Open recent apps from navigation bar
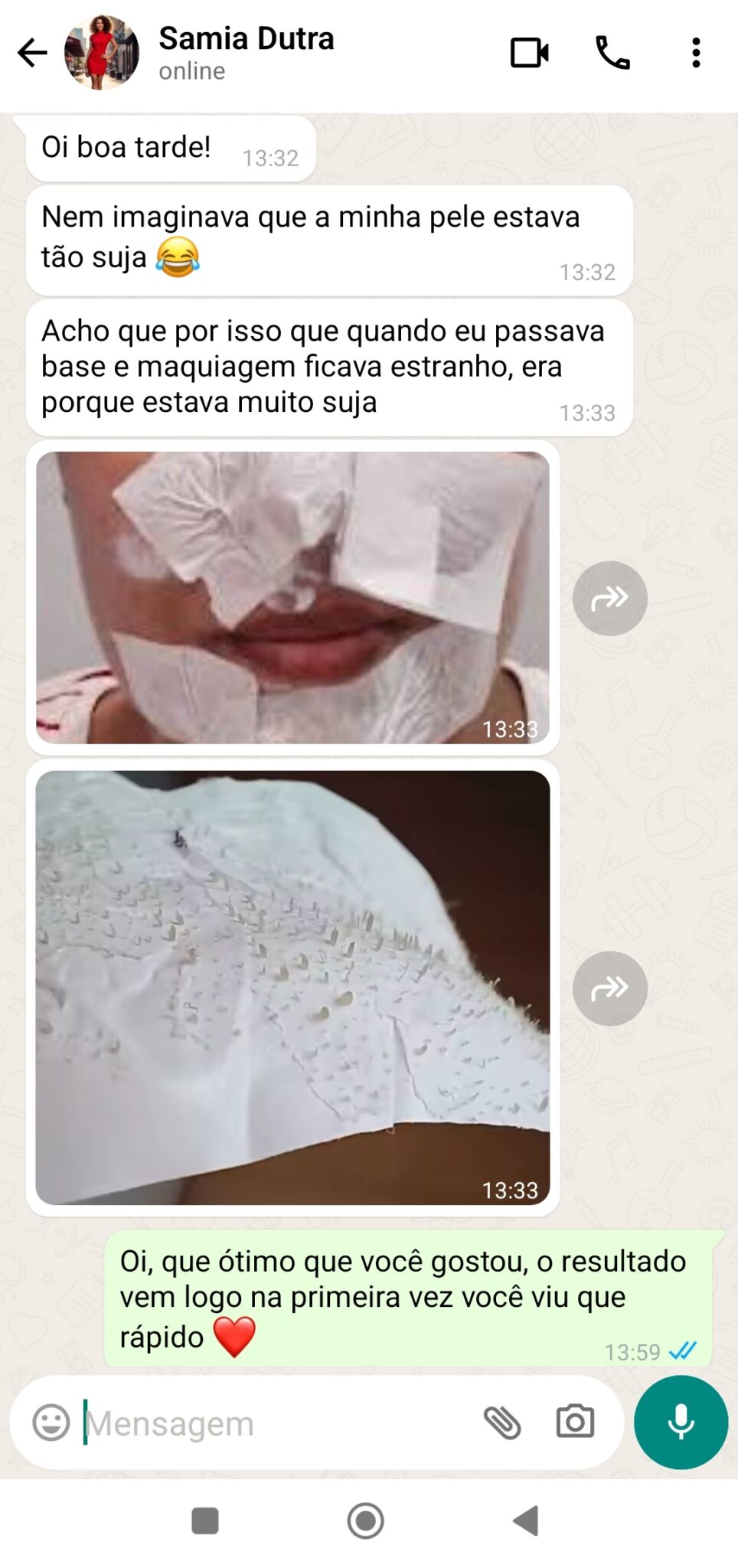 click(204, 1521)
